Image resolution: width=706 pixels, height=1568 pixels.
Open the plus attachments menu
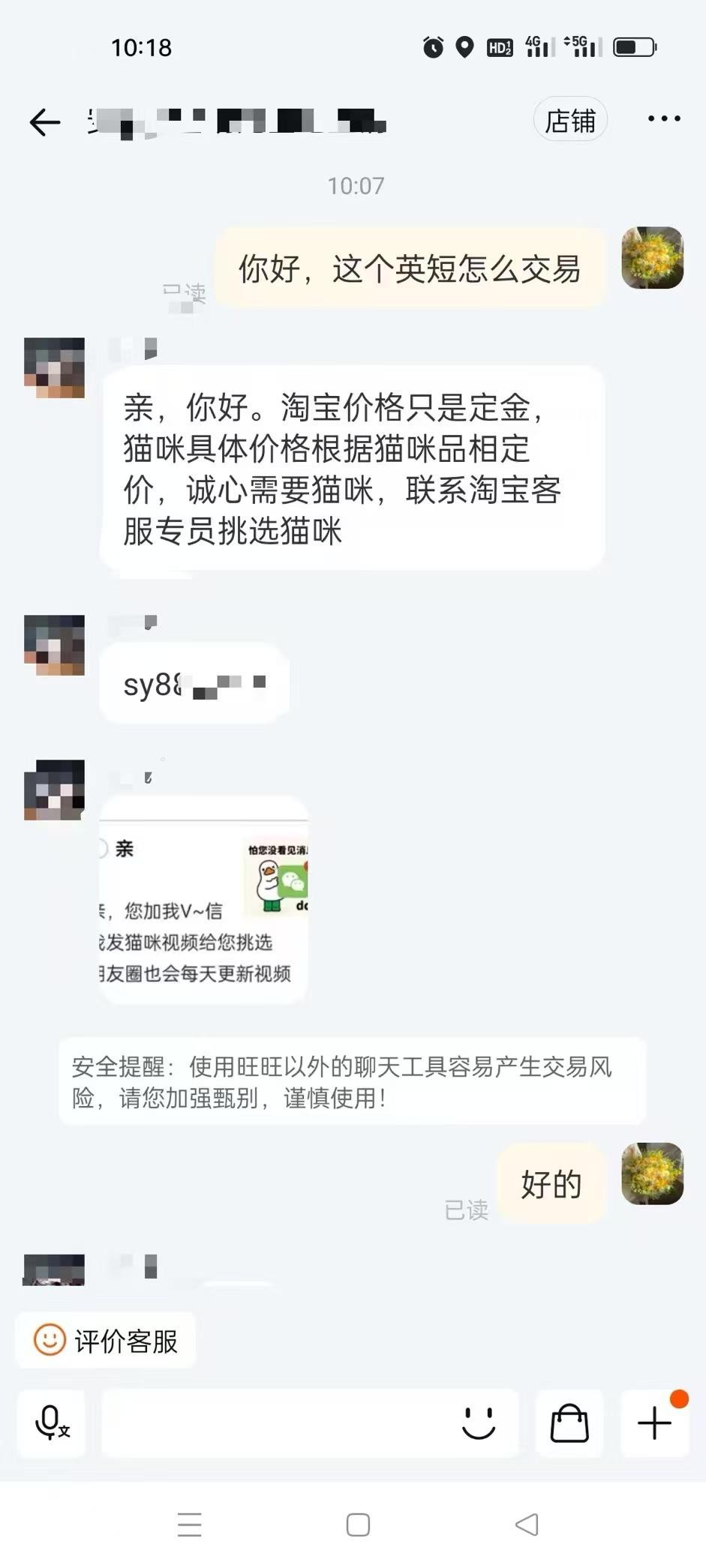tap(654, 1423)
